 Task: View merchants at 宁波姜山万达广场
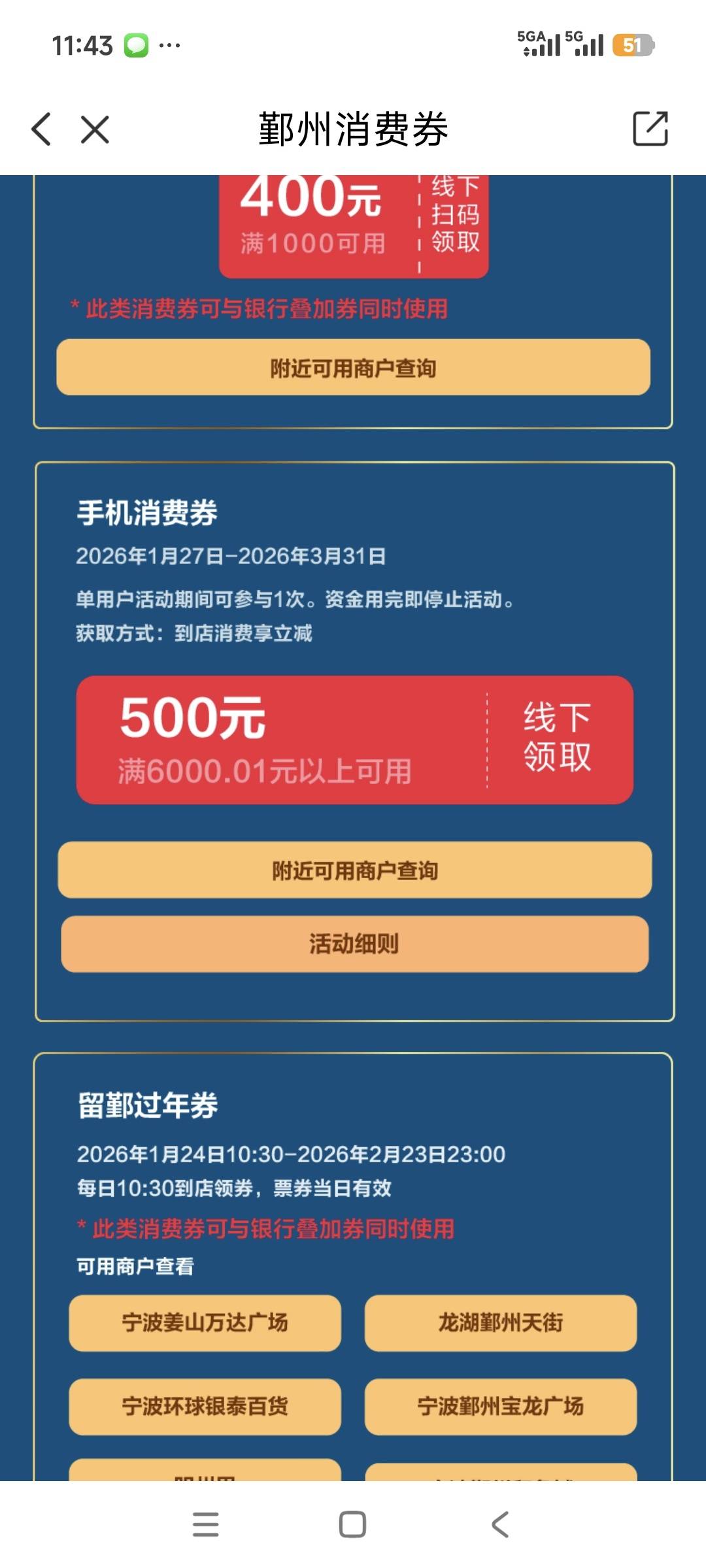[205, 1323]
